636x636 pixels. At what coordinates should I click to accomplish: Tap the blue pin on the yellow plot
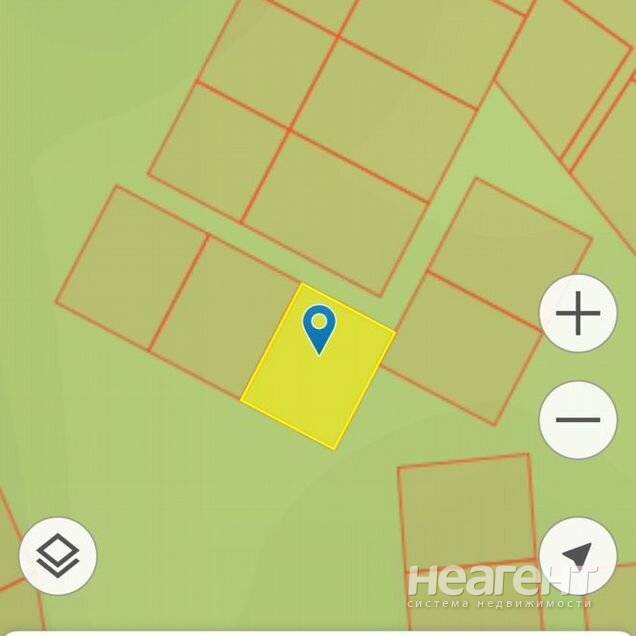(x=319, y=327)
